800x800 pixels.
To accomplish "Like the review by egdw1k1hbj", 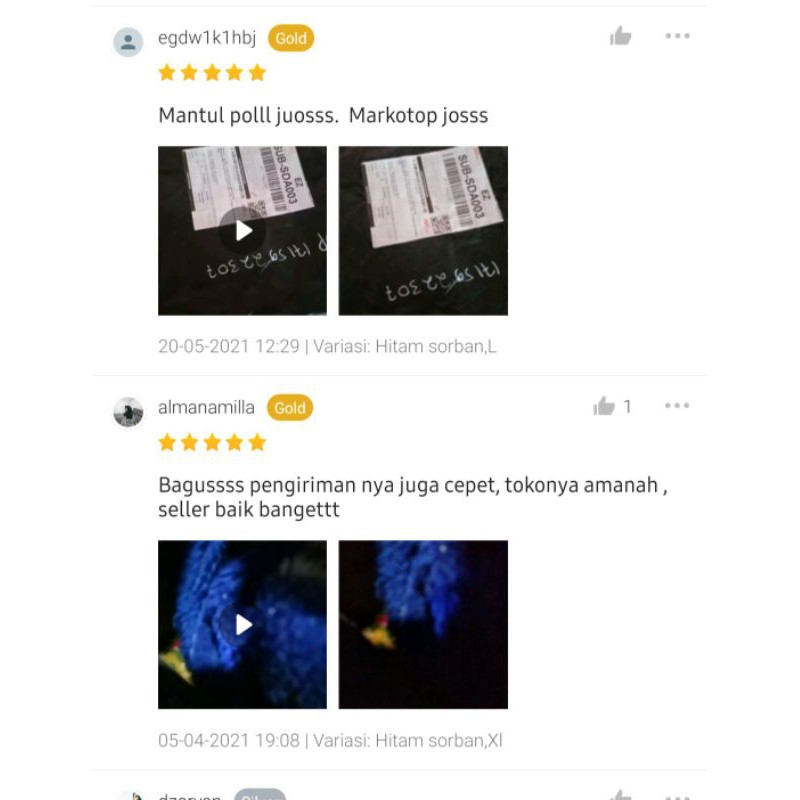I will click(x=621, y=37).
